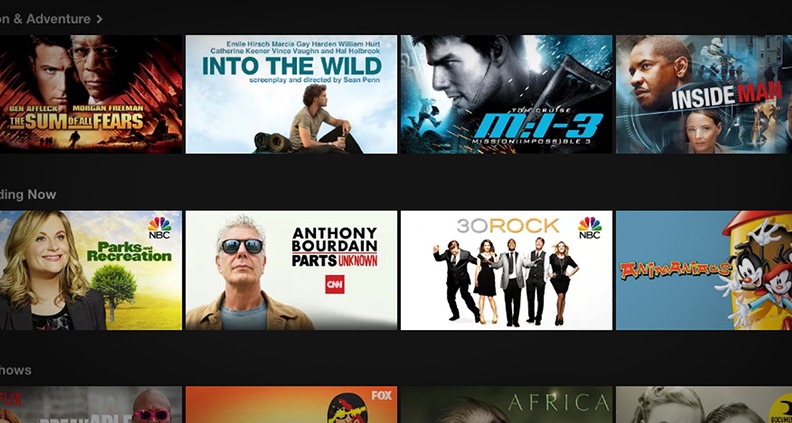Open the 30 Rock series
Screen dimensions: 792x423
point(506,270)
